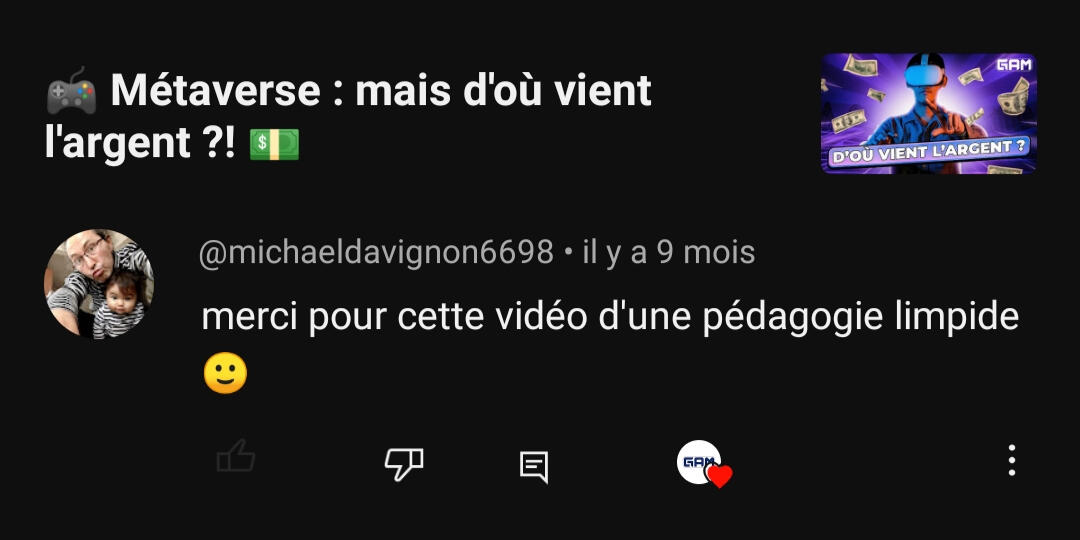Image resolution: width=1080 pixels, height=540 pixels.
Task: View michaeldavignon6698's profile picture
Action: point(99,284)
